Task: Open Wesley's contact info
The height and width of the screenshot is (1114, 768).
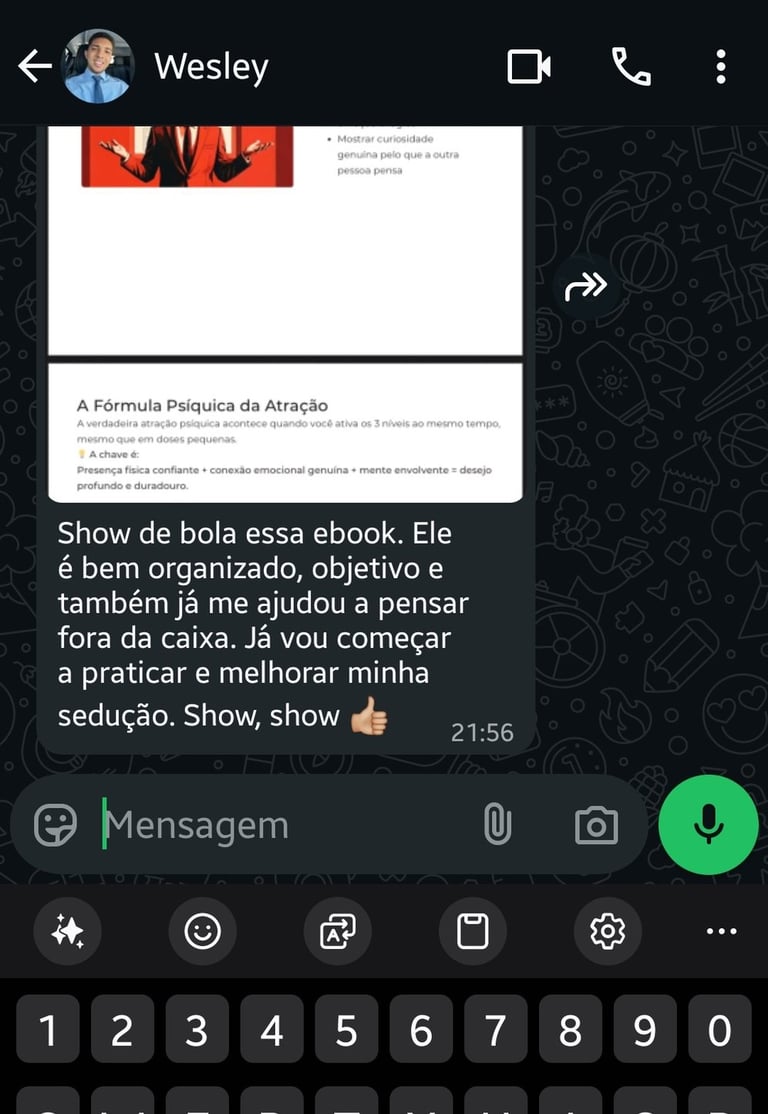Action: tap(211, 67)
